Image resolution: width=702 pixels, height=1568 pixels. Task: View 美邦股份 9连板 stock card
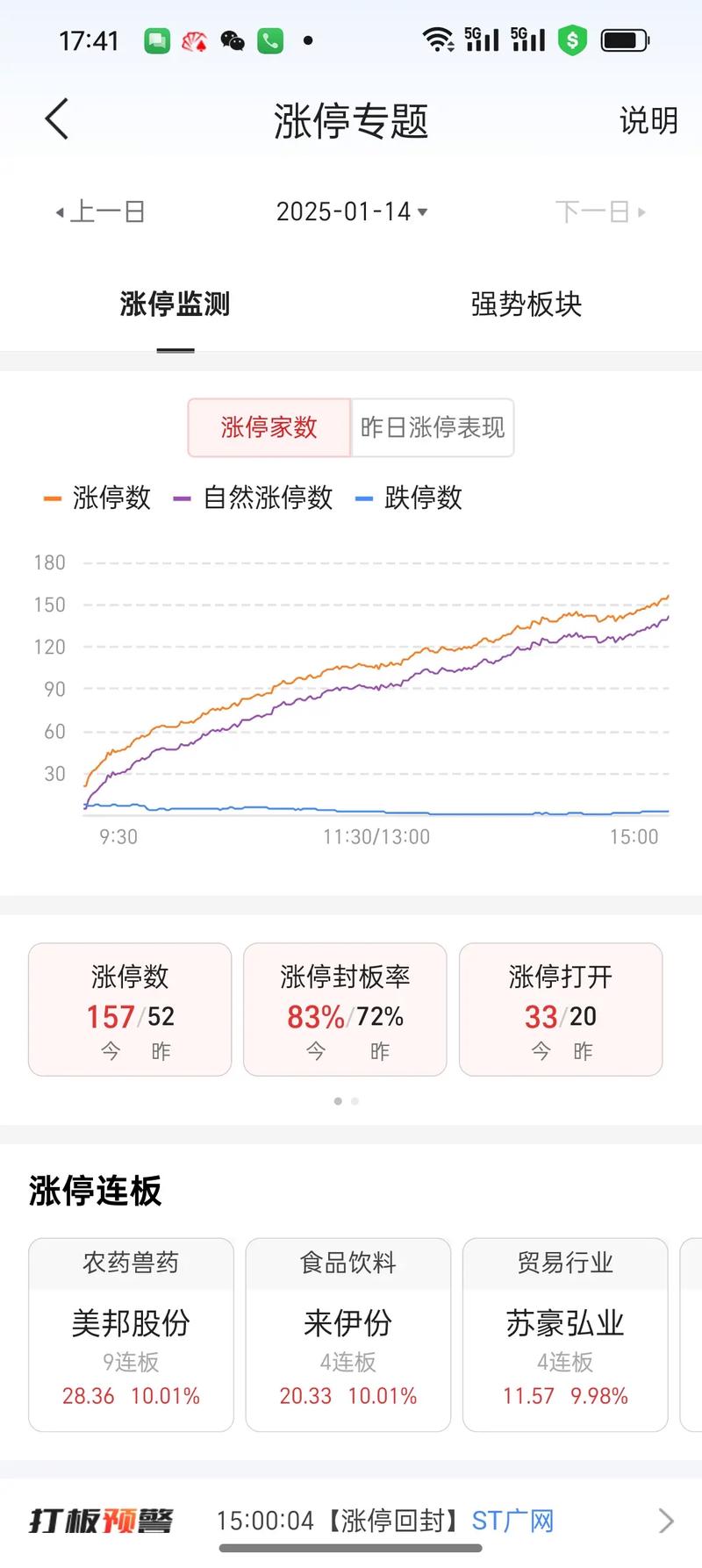pyautogui.click(x=131, y=1334)
